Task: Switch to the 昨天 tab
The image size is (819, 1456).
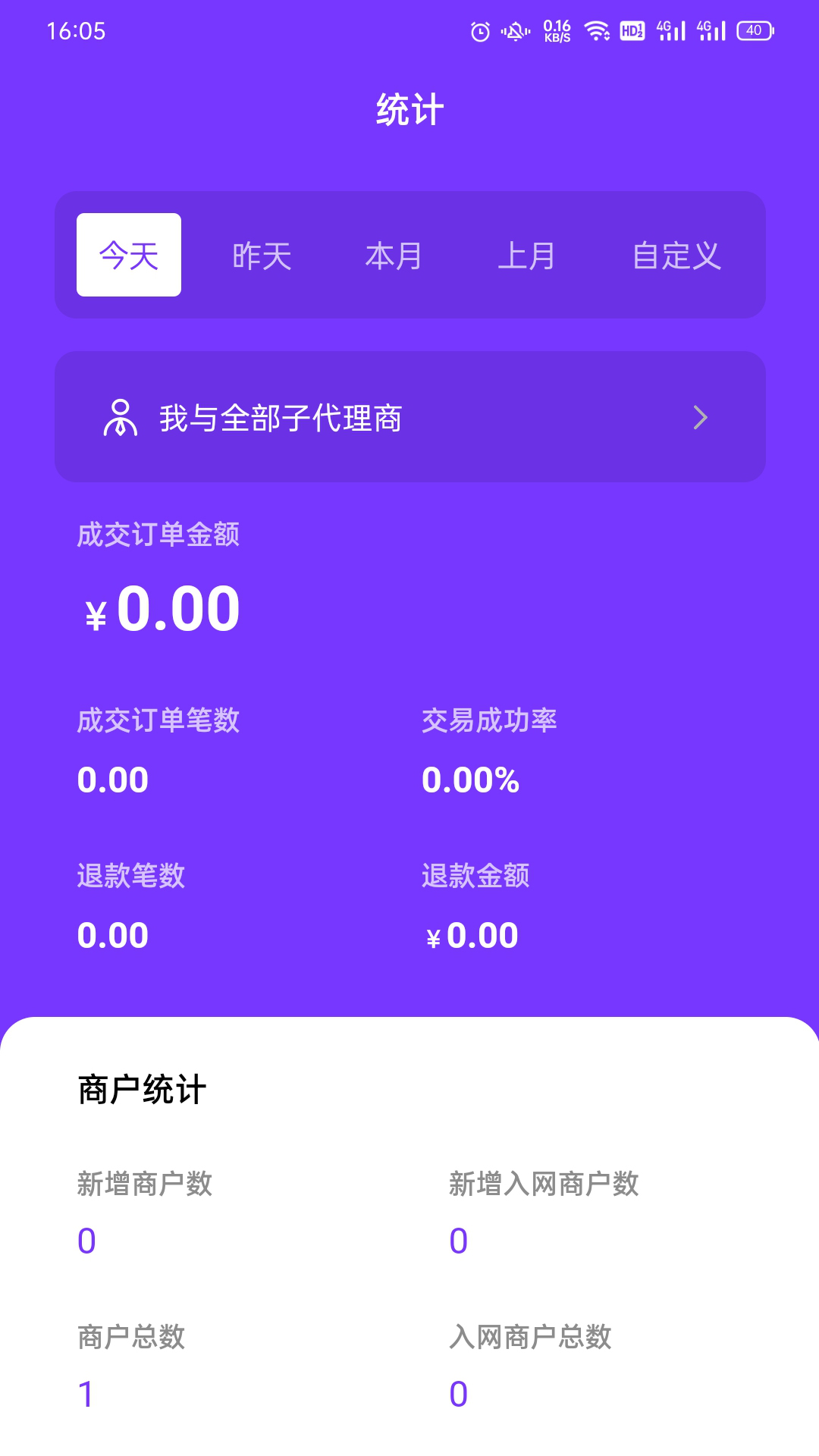Action: point(262,256)
